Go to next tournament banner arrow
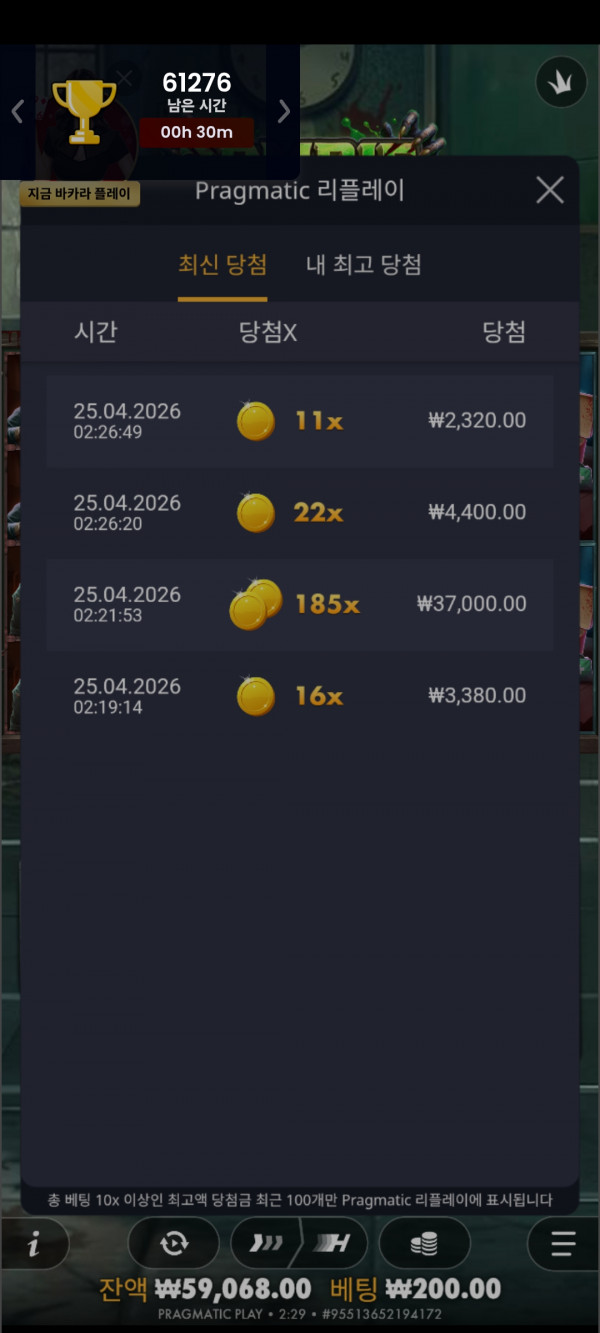Viewport: 600px width, 1333px height. 284,111
